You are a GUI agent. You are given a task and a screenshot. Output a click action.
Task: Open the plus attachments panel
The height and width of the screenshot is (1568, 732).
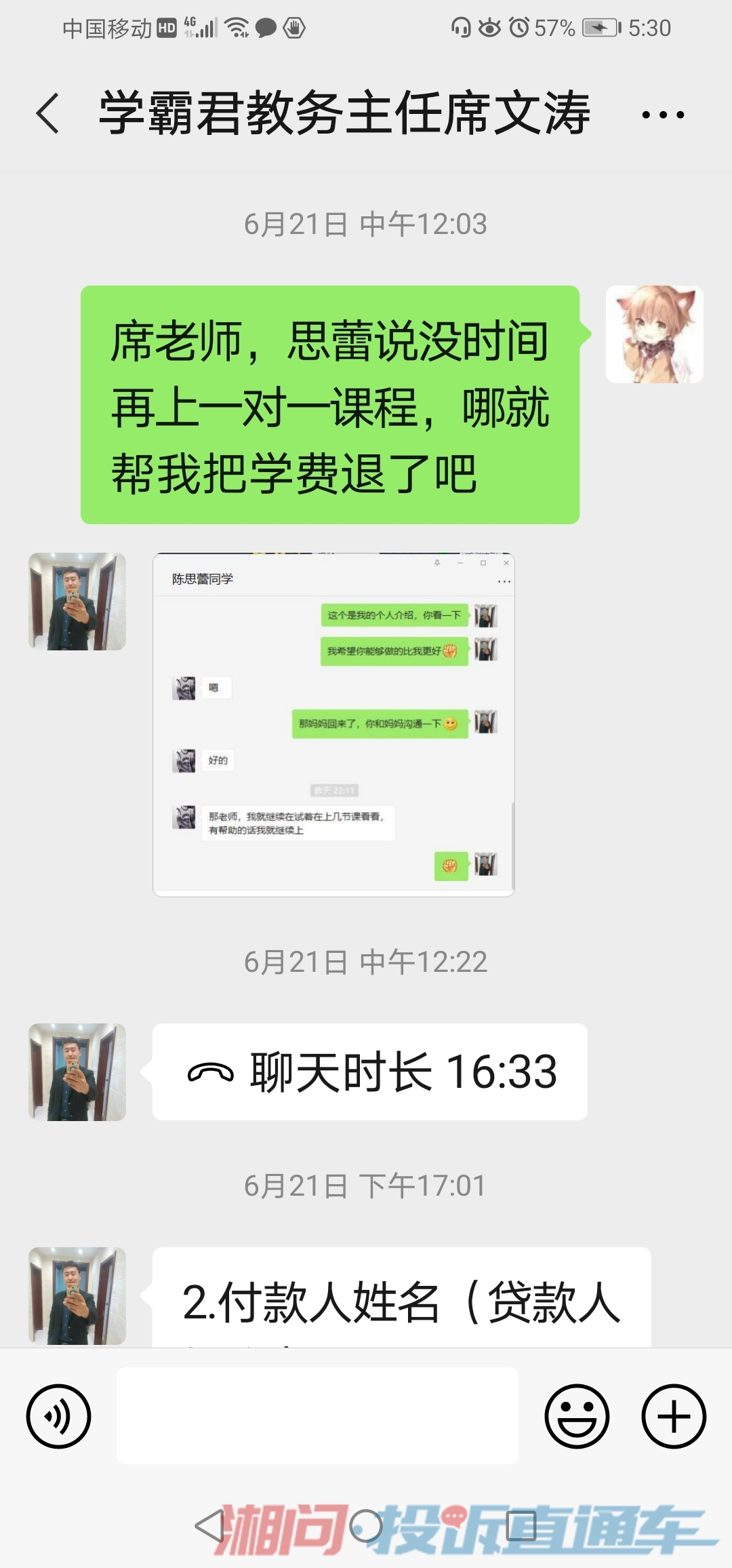click(x=674, y=1417)
